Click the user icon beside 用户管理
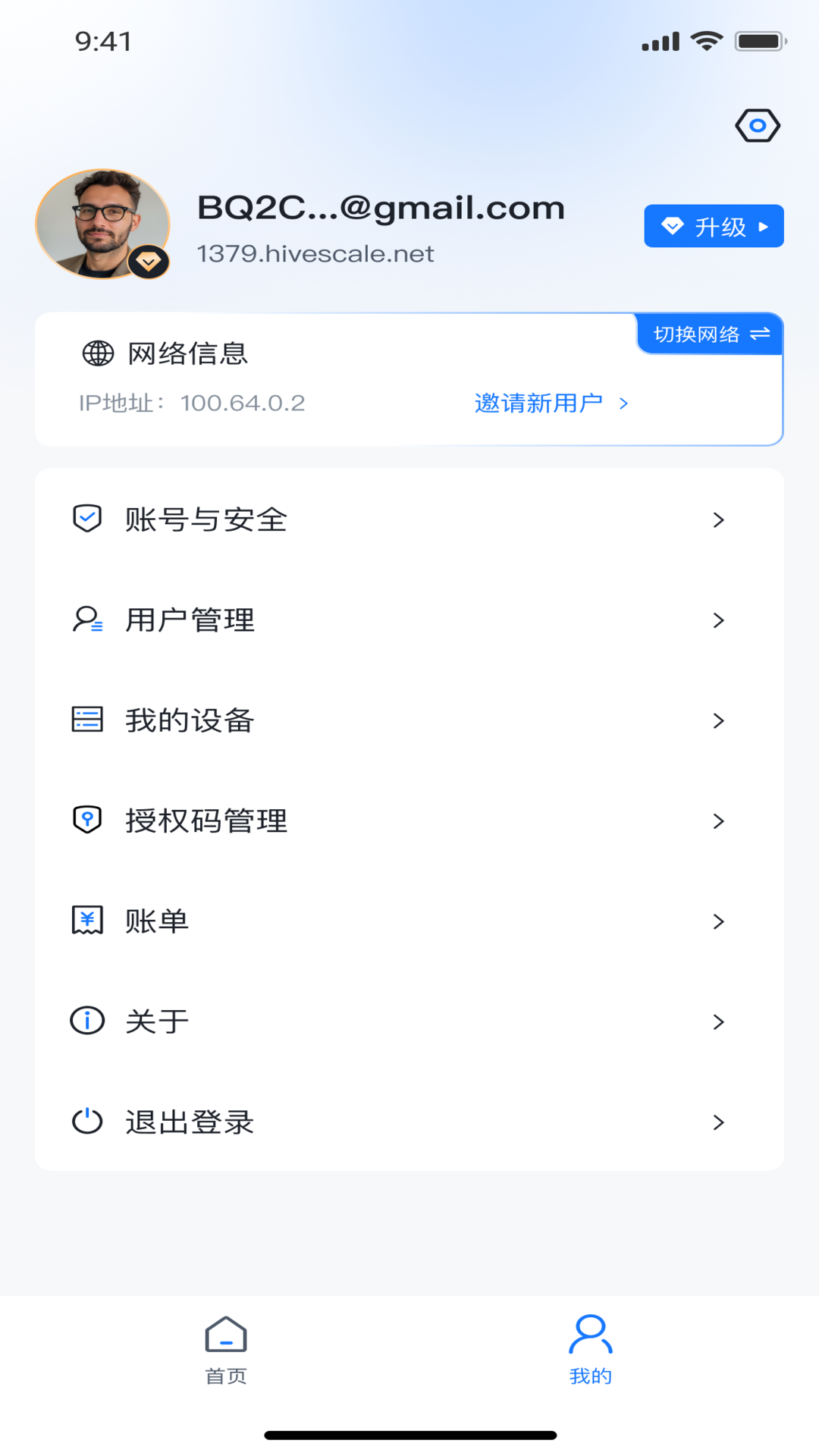This screenshot has height=1456, width=819. coord(86,620)
